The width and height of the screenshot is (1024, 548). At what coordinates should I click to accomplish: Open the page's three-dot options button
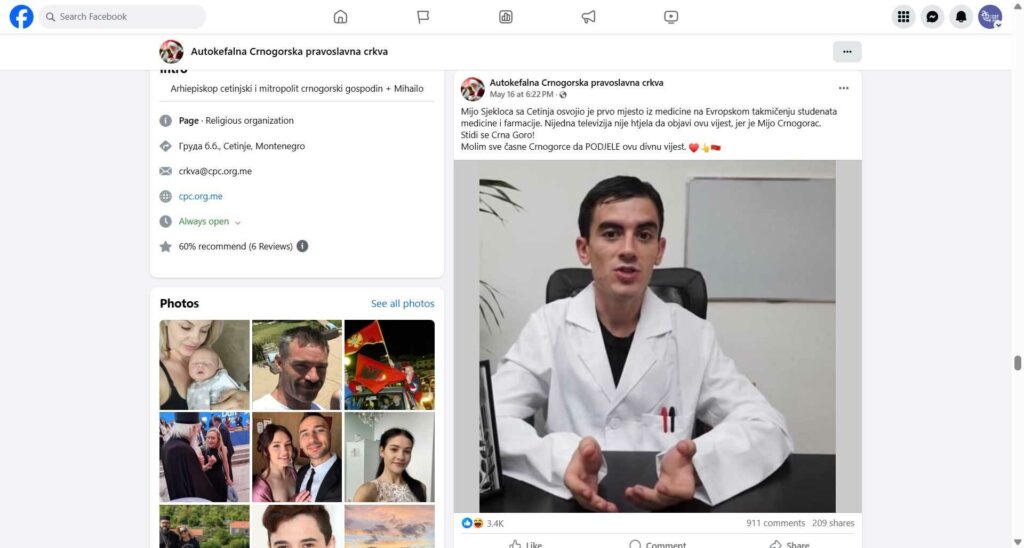tap(846, 52)
